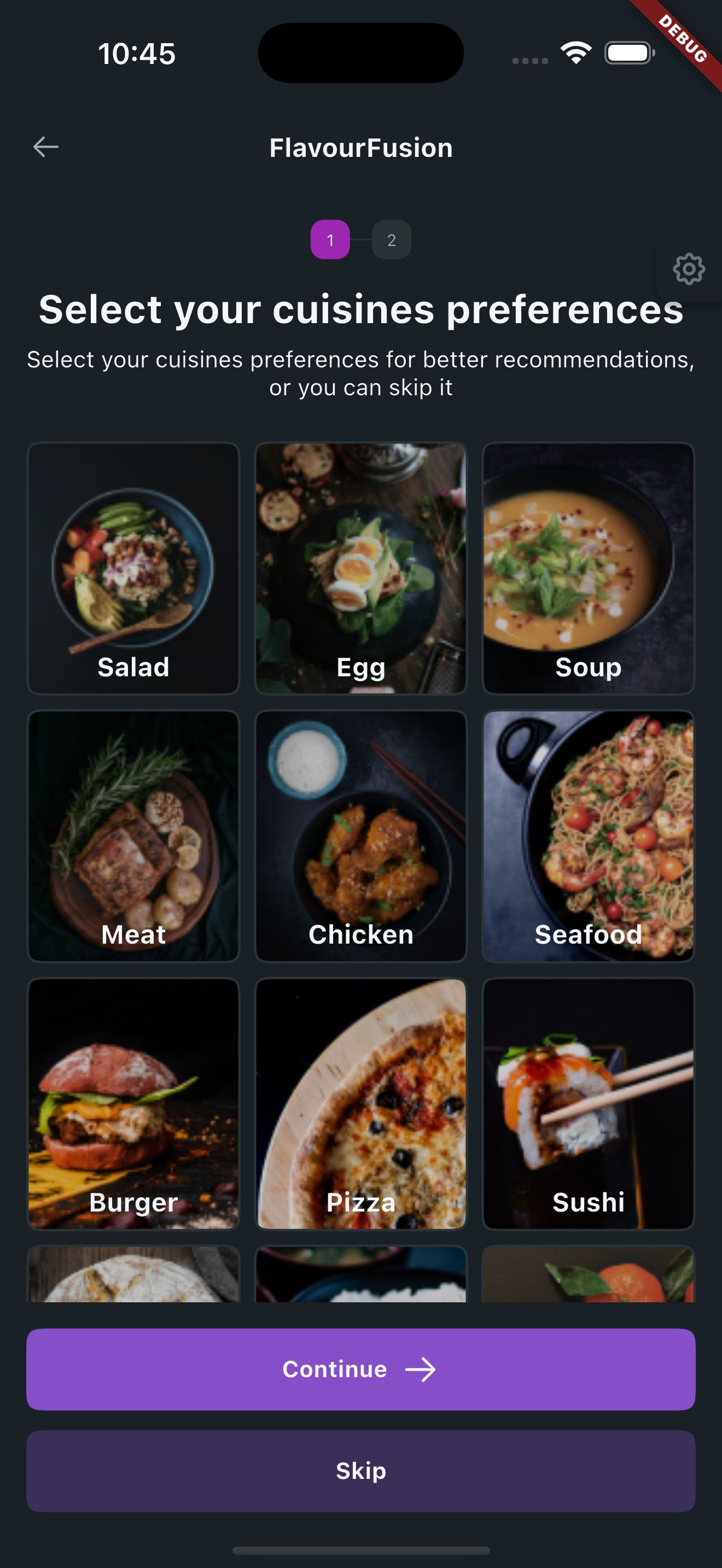Skip the cuisine selection

click(x=361, y=1471)
